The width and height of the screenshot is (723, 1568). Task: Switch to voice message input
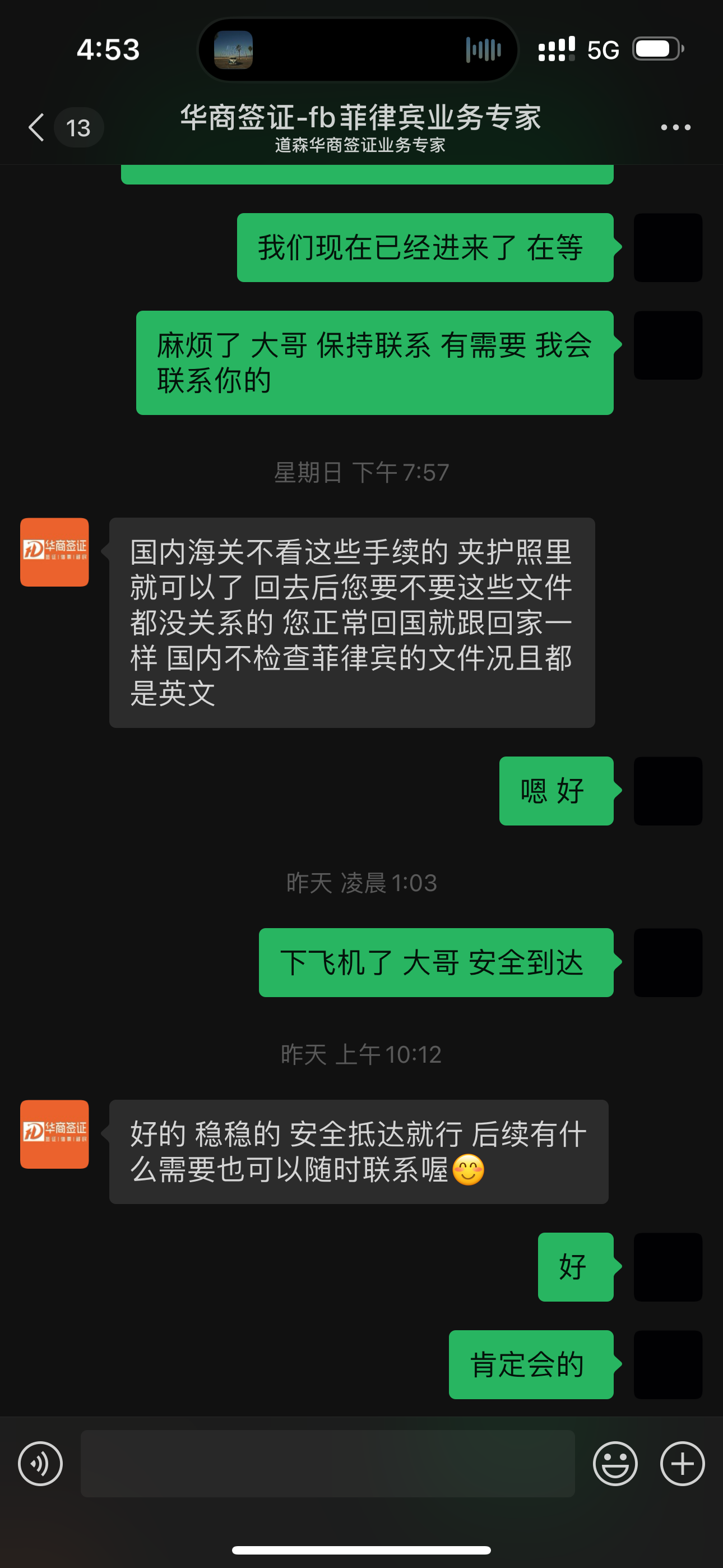coord(40,1464)
